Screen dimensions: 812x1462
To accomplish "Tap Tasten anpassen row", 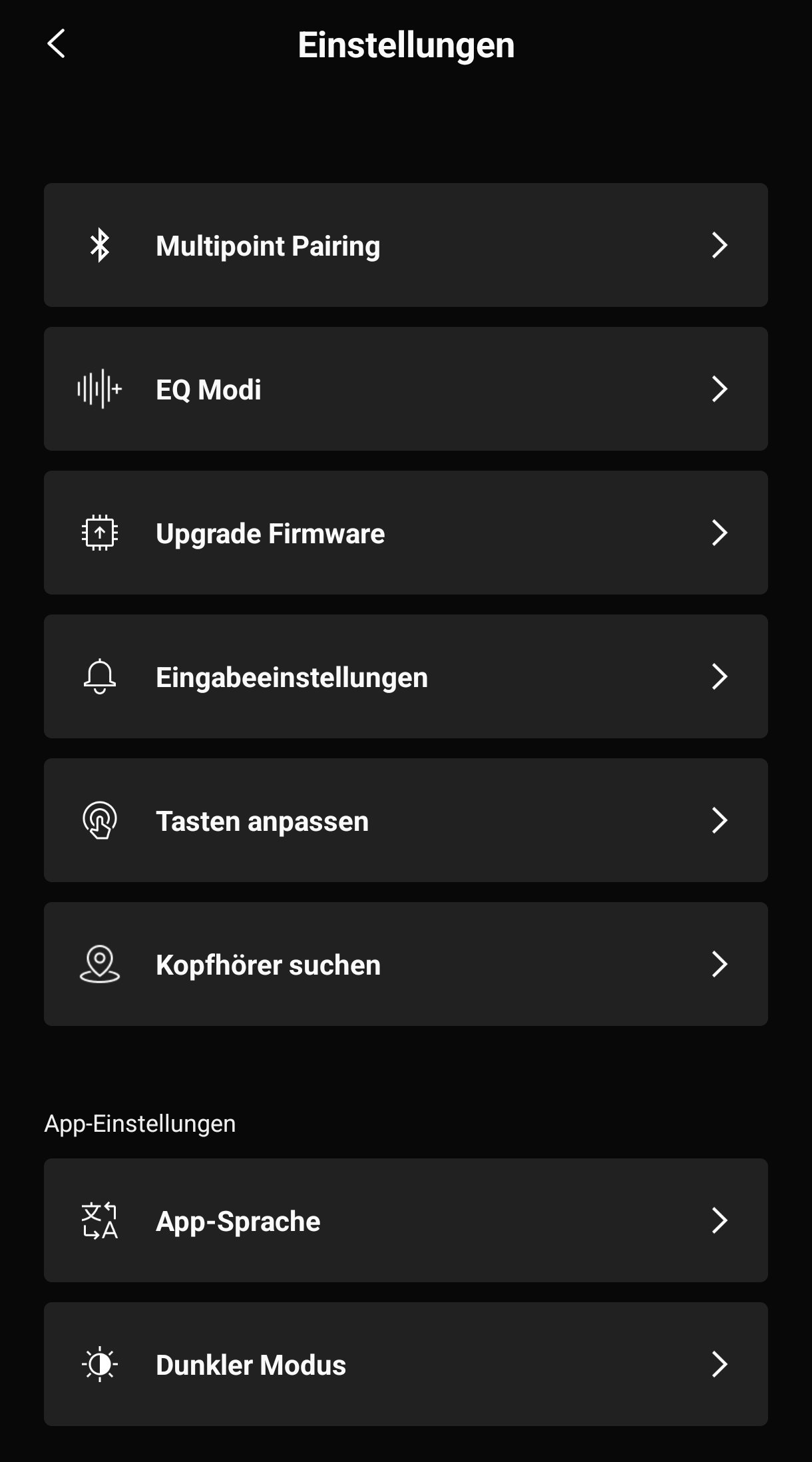I will tap(405, 820).
